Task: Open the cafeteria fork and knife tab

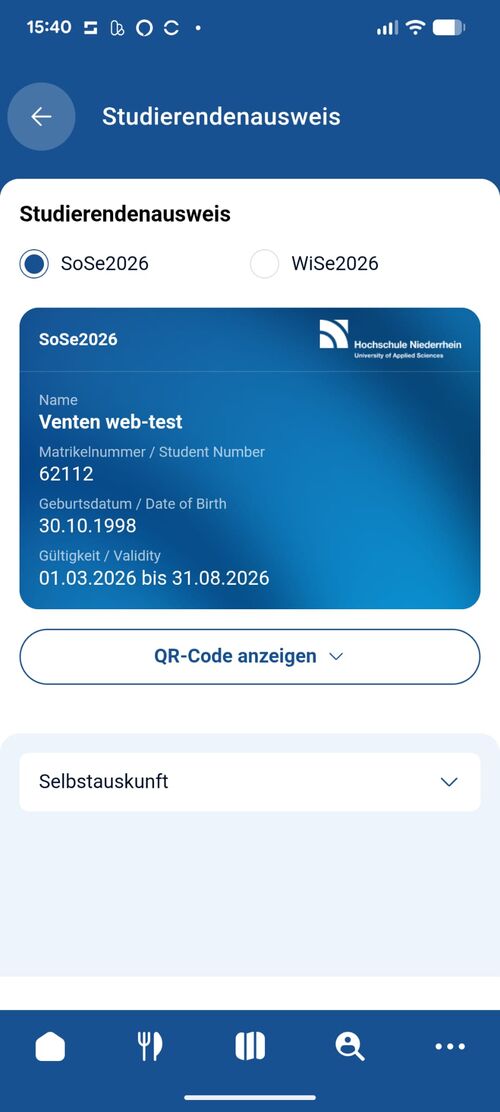Action: (150, 1046)
